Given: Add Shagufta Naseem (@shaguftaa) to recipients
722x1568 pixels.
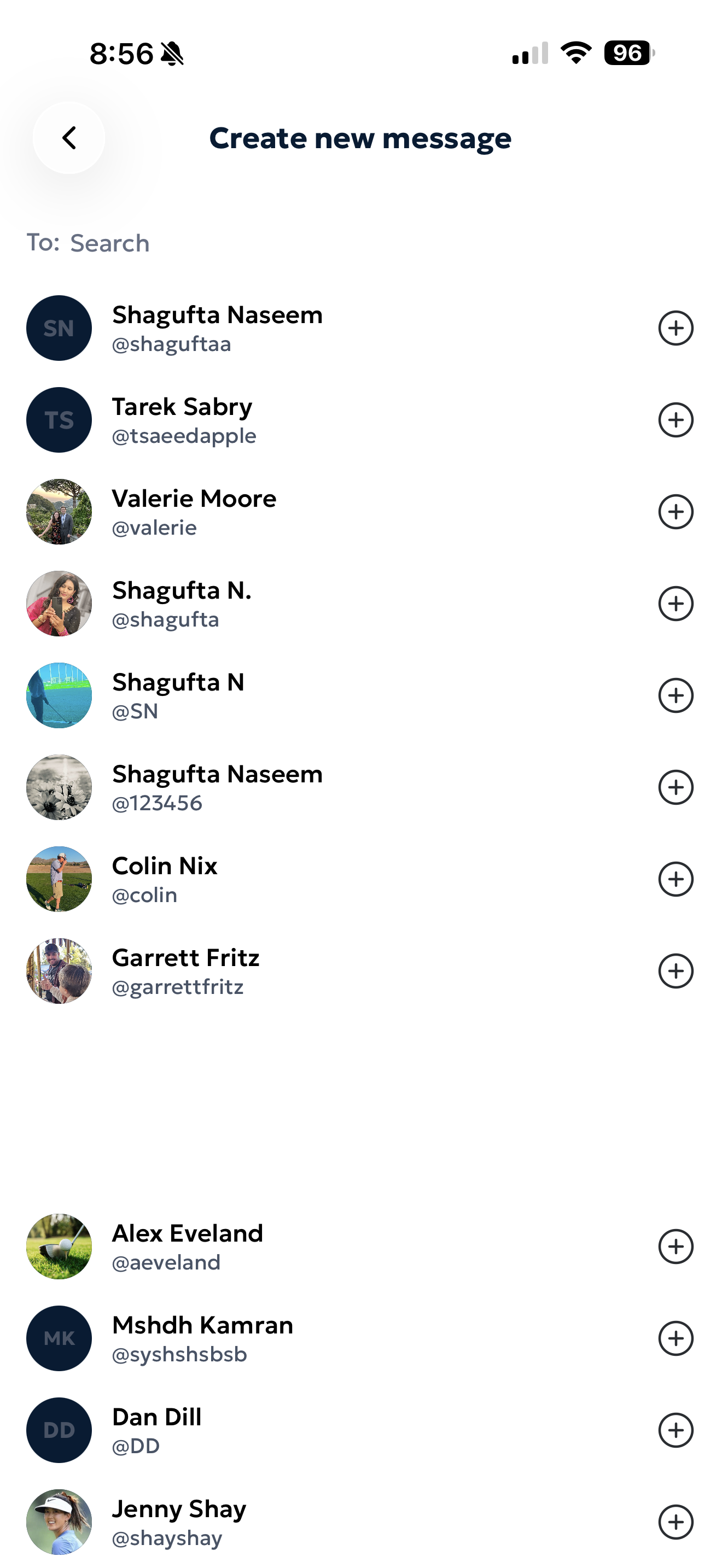Looking at the screenshot, I should [676, 328].
